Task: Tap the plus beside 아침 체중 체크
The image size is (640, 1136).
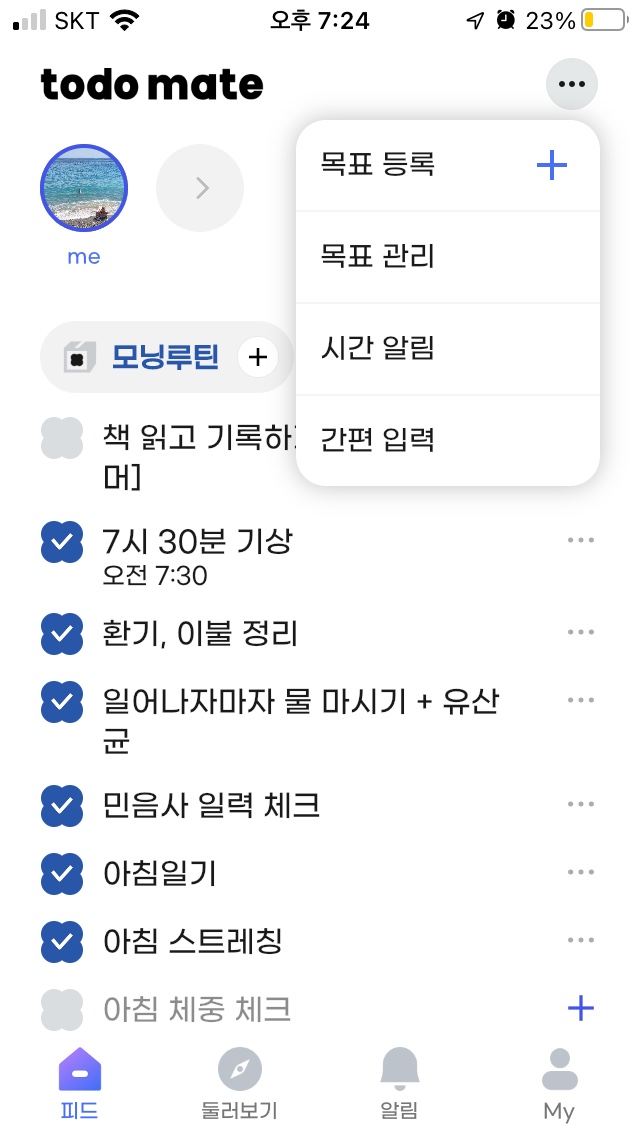Action: click(x=581, y=1008)
